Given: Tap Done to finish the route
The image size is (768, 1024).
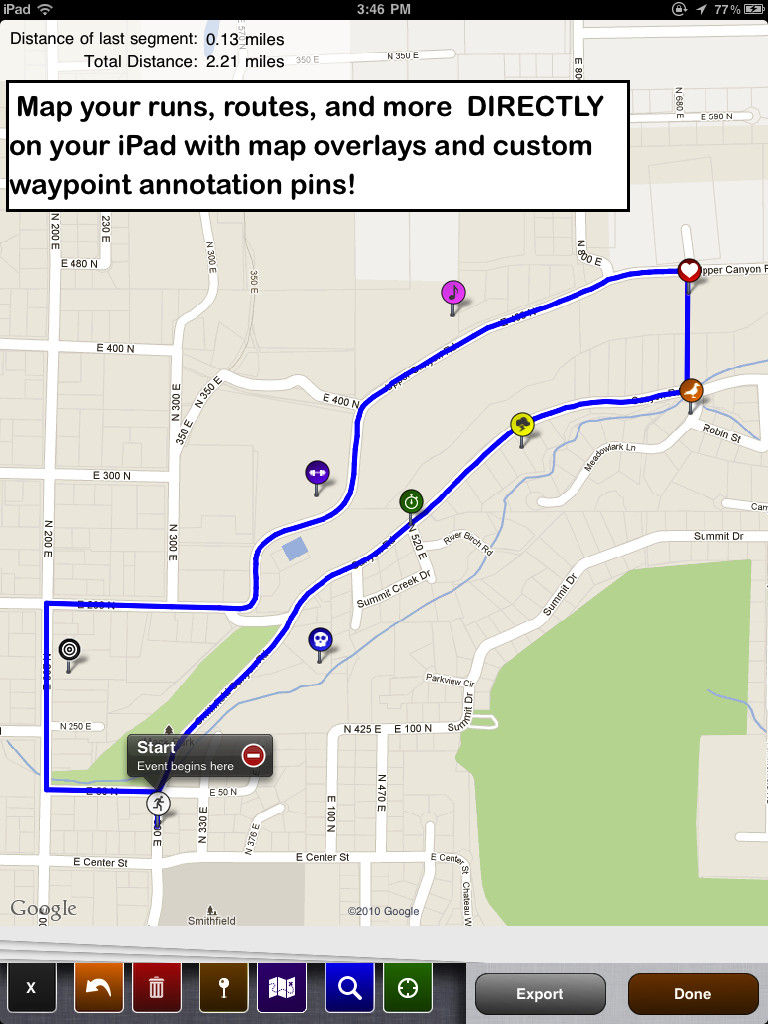Looking at the screenshot, I should (692, 993).
